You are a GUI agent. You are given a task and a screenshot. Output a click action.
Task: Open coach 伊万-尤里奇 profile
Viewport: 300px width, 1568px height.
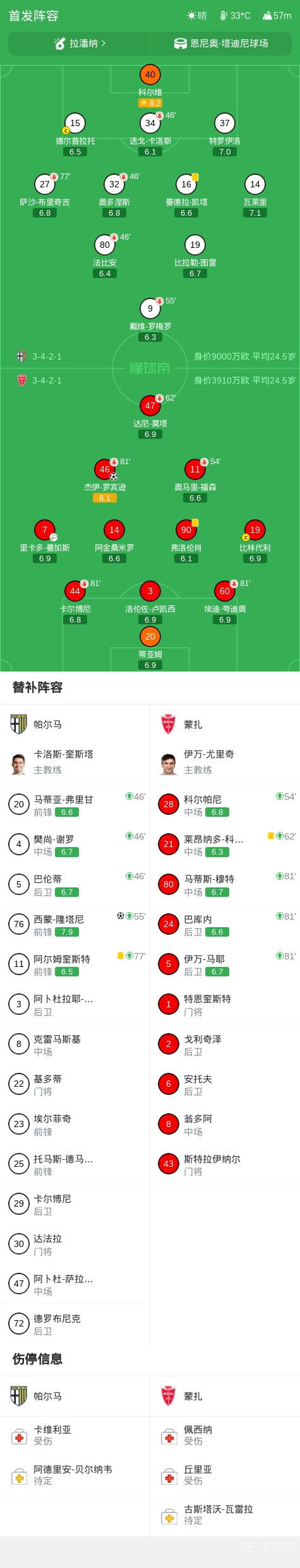click(x=225, y=762)
